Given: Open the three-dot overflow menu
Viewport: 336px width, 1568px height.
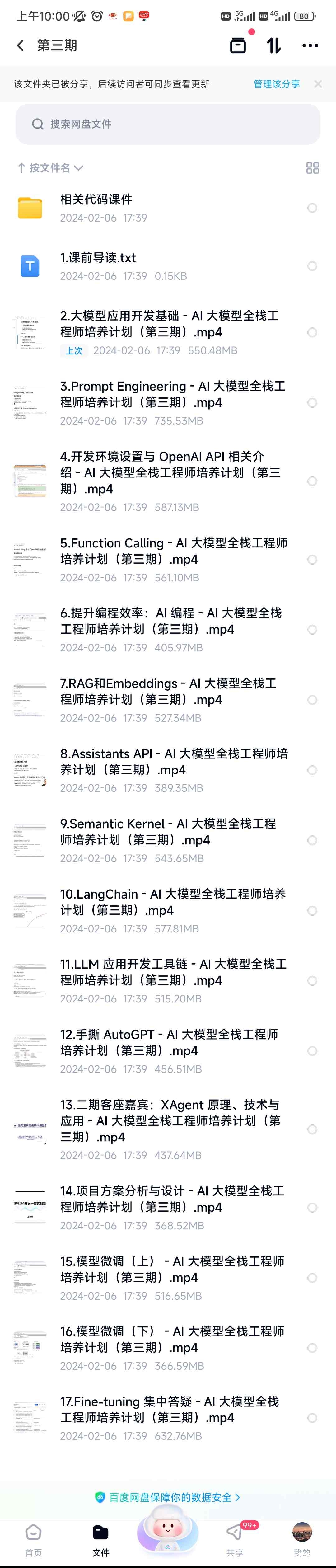Looking at the screenshot, I should [x=310, y=46].
